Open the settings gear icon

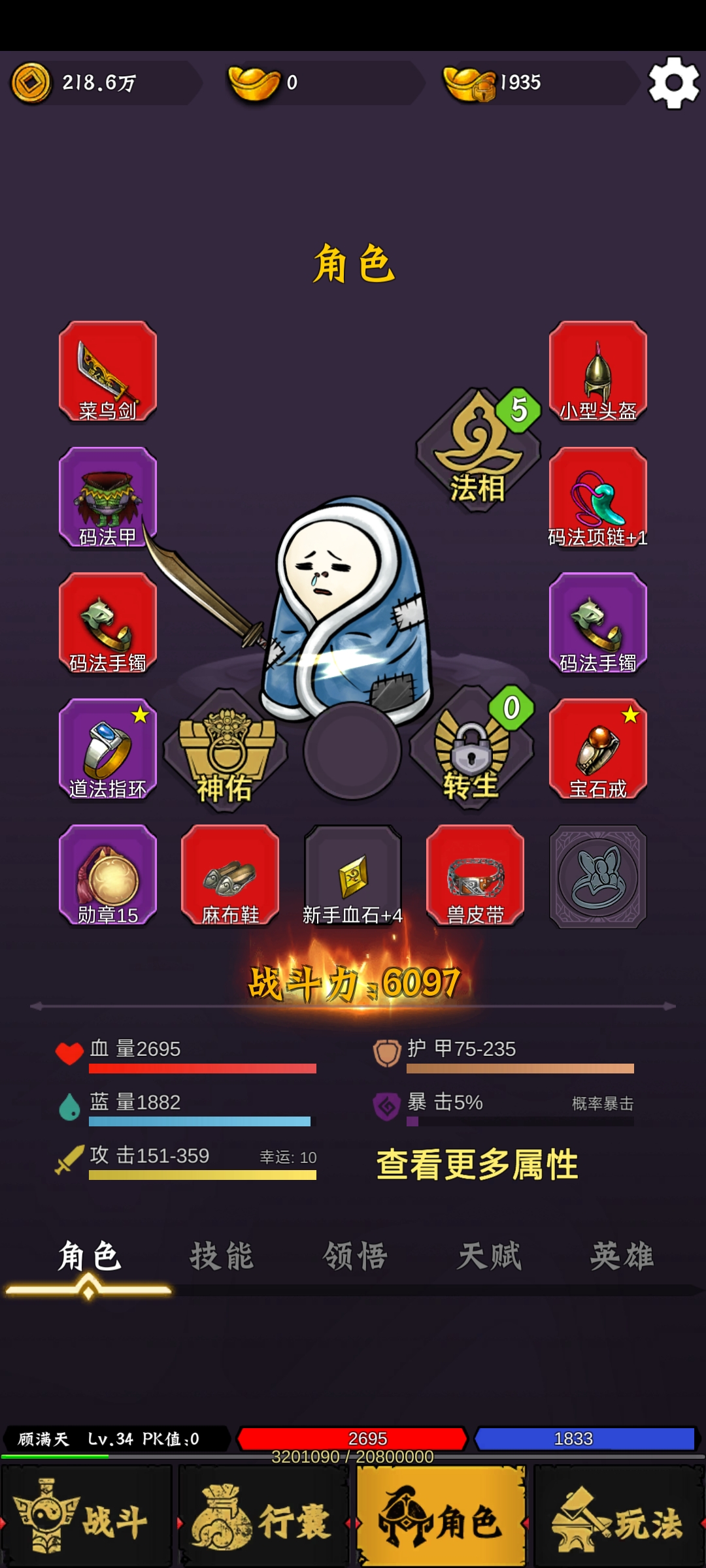(674, 83)
